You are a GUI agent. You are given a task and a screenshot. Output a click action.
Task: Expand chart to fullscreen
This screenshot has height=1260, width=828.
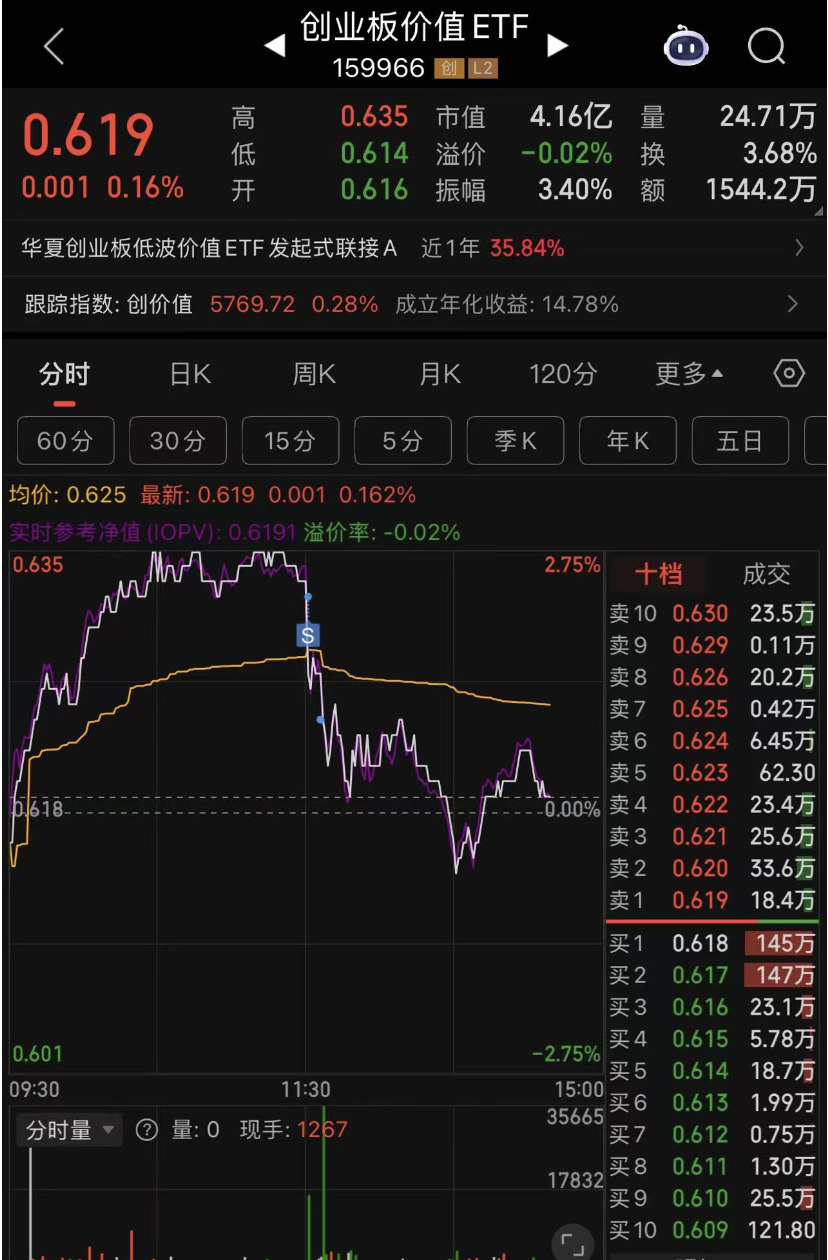click(x=572, y=1243)
